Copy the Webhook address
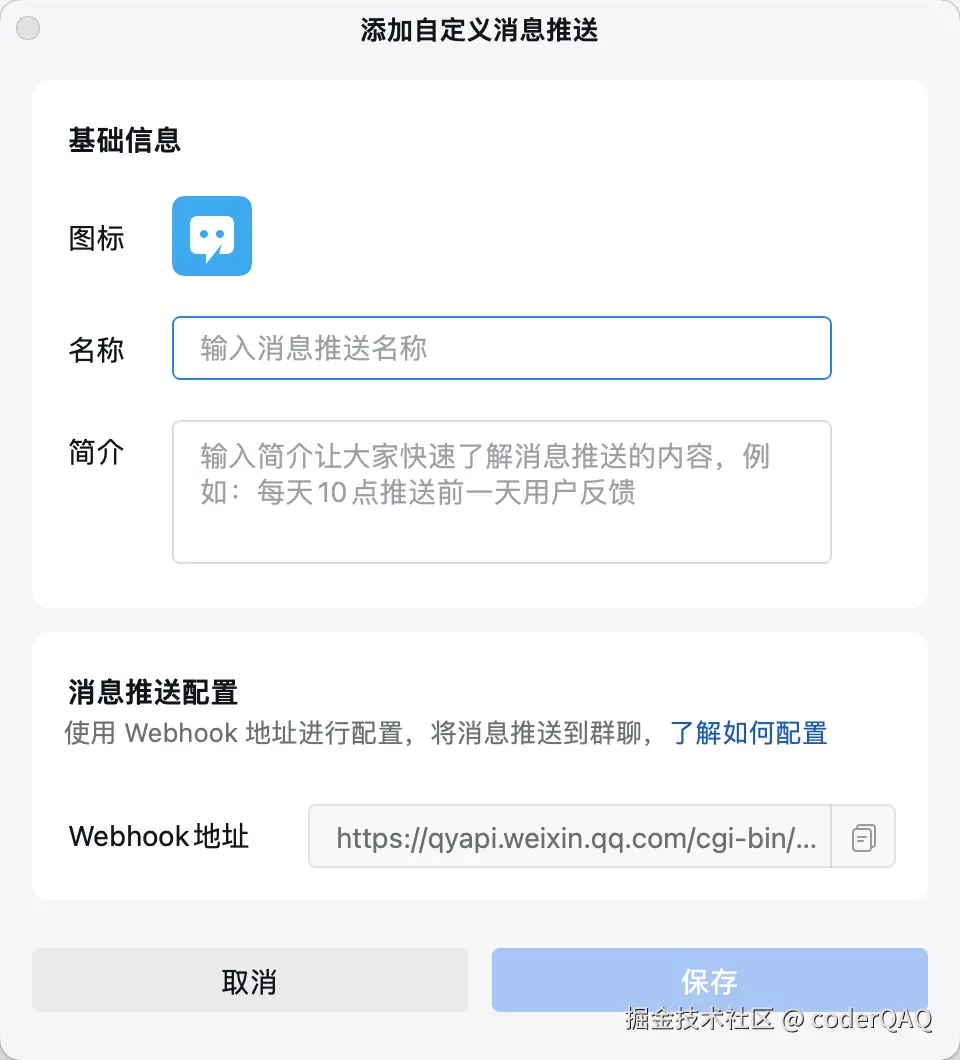The width and height of the screenshot is (960, 1060). pos(864,837)
